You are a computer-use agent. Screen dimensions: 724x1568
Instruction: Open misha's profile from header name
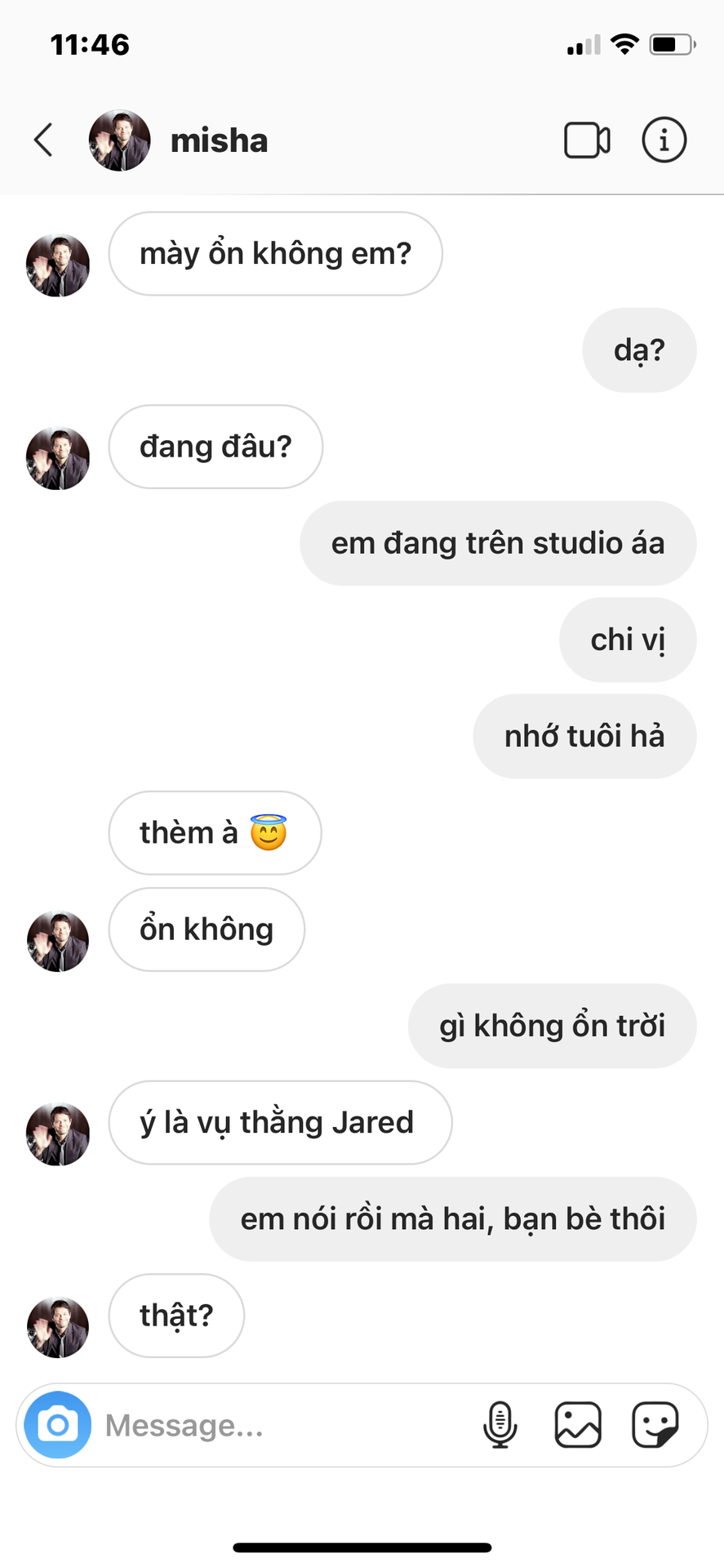pos(219,140)
